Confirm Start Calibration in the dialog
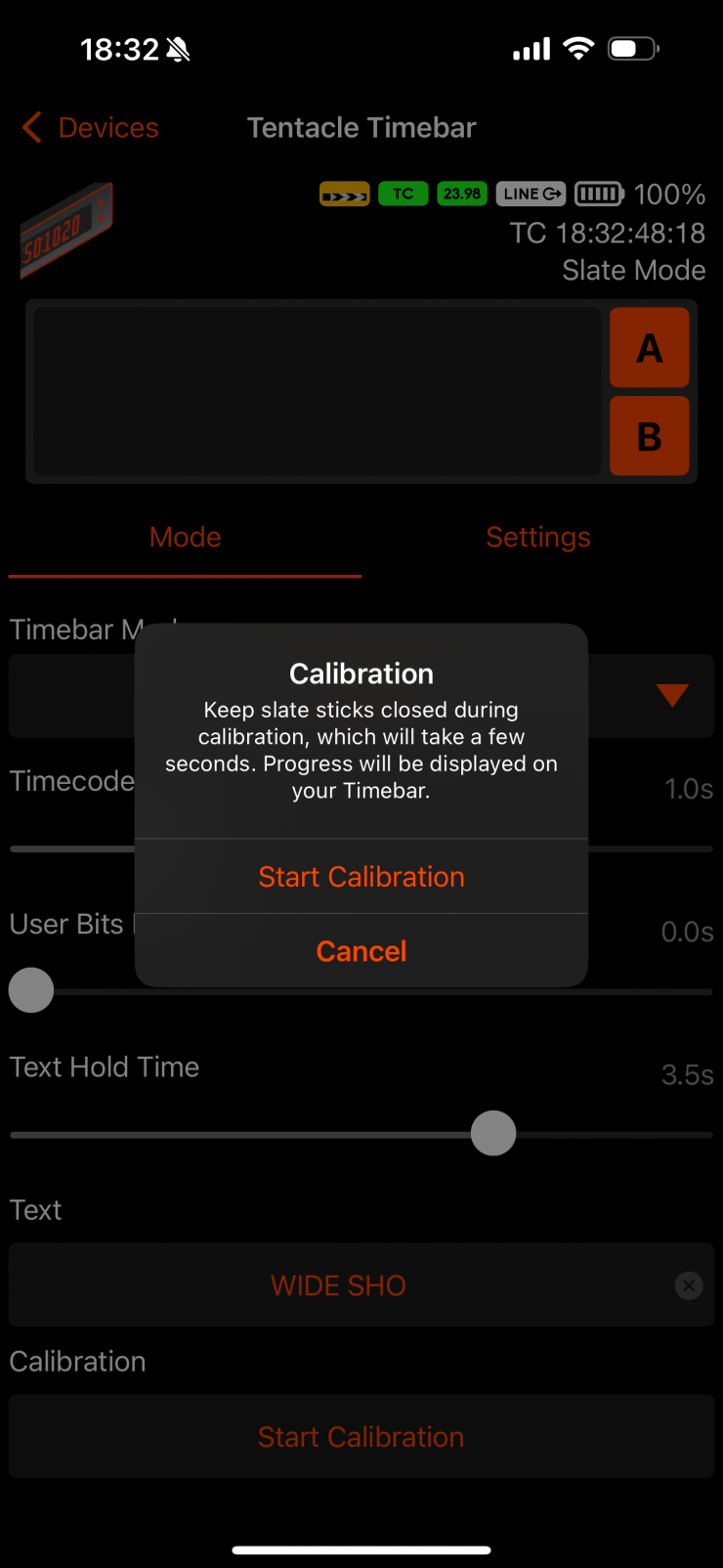 click(361, 877)
